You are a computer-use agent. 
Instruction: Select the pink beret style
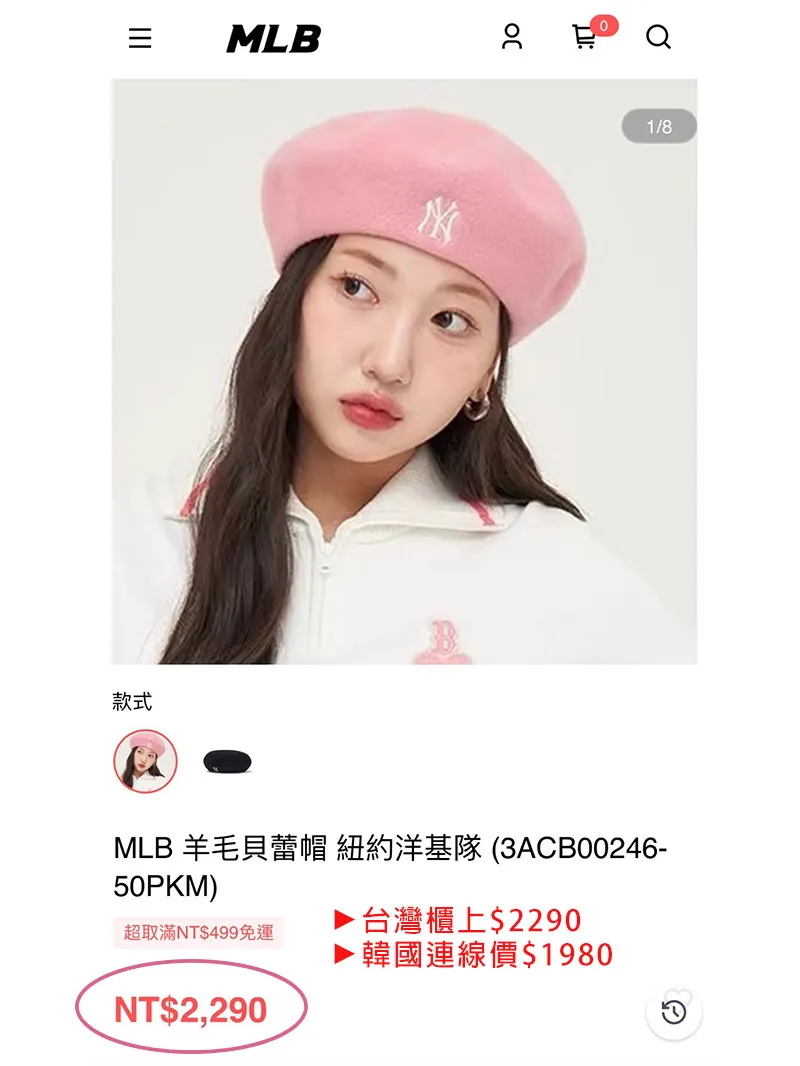145,761
